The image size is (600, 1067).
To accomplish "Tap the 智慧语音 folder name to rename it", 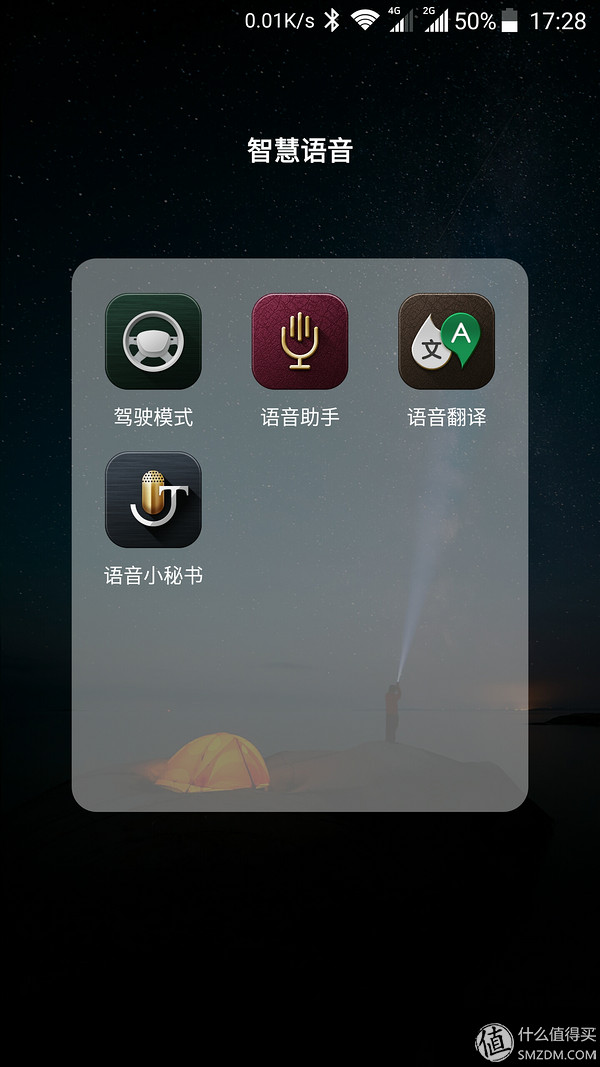I will click(300, 151).
